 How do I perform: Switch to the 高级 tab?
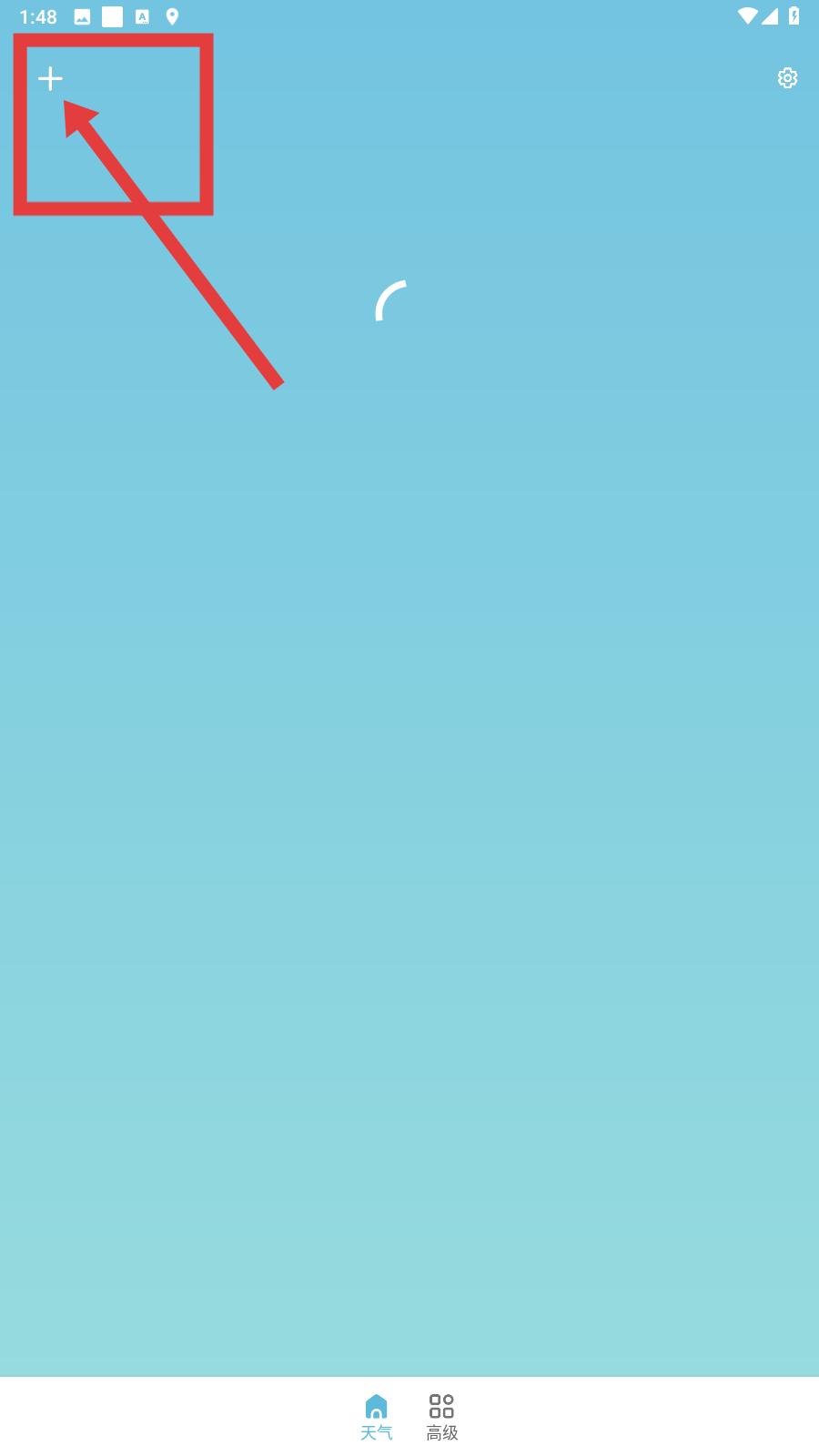[442, 1417]
